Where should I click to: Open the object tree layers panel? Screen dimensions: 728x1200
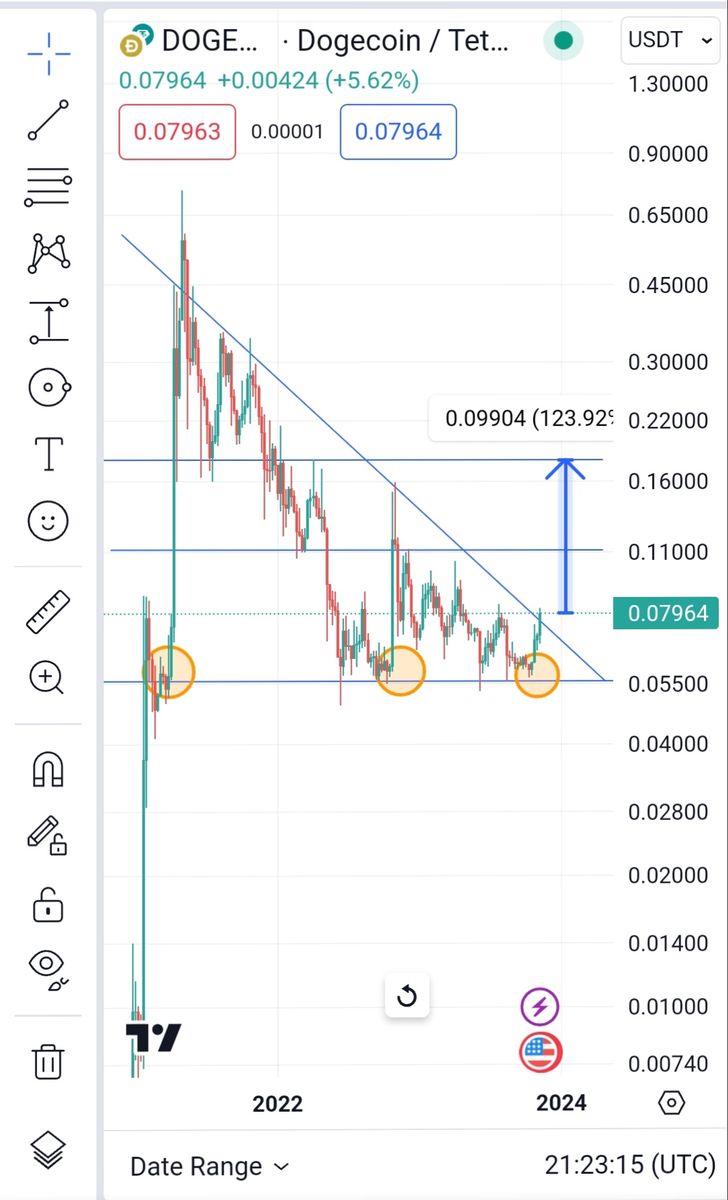[x=48, y=1151]
